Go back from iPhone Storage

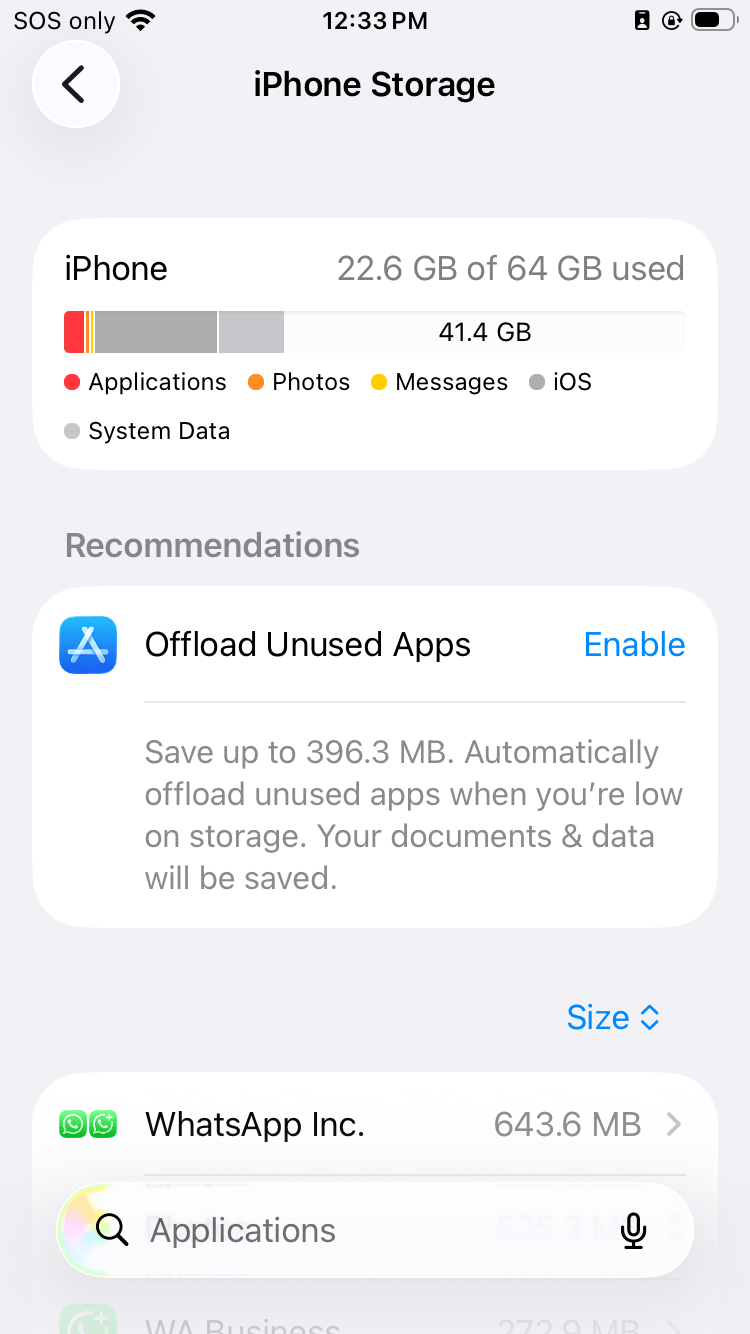pos(76,84)
